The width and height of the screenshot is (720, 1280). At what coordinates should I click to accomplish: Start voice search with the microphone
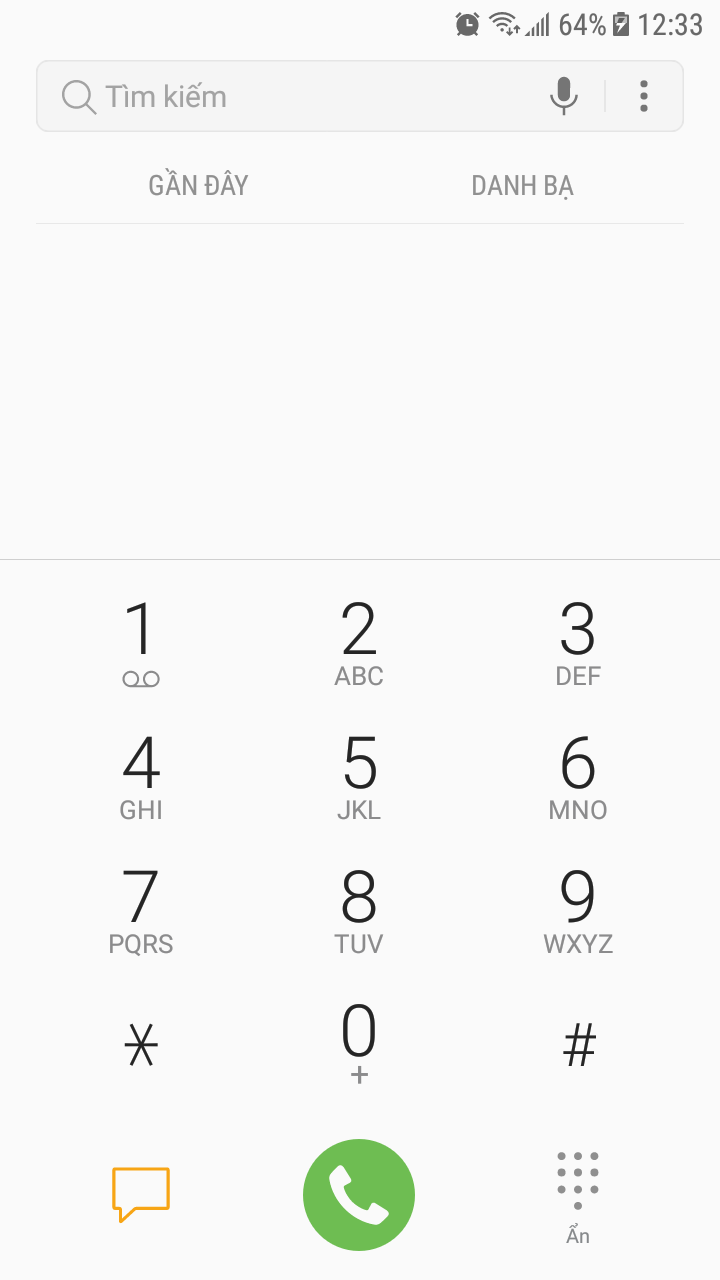pos(564,96)
